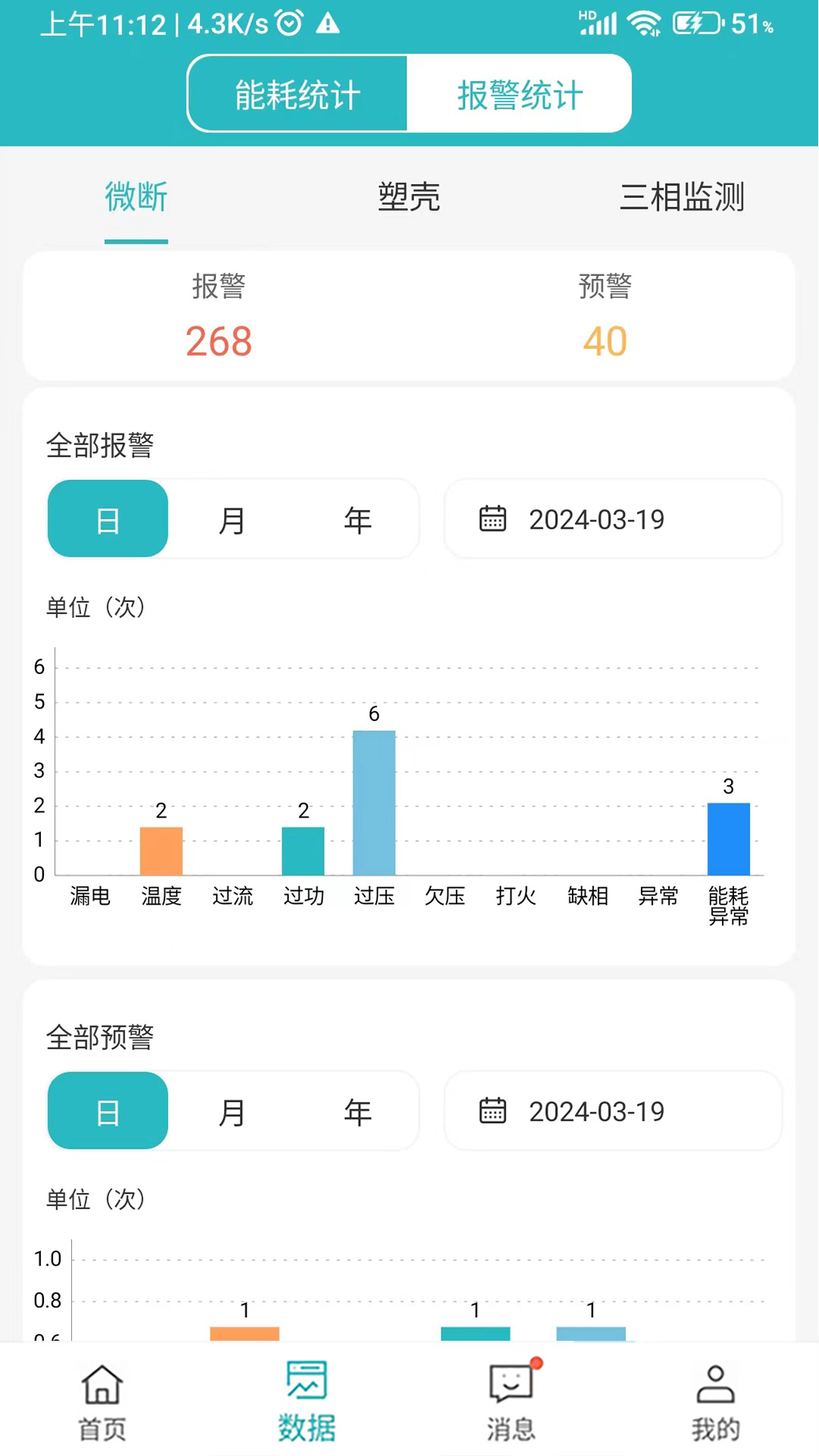The height and width of the screenshot is (1456, 819).
Task: Select 月 period in 全部报警 section
Action: [x=233, y=519]
